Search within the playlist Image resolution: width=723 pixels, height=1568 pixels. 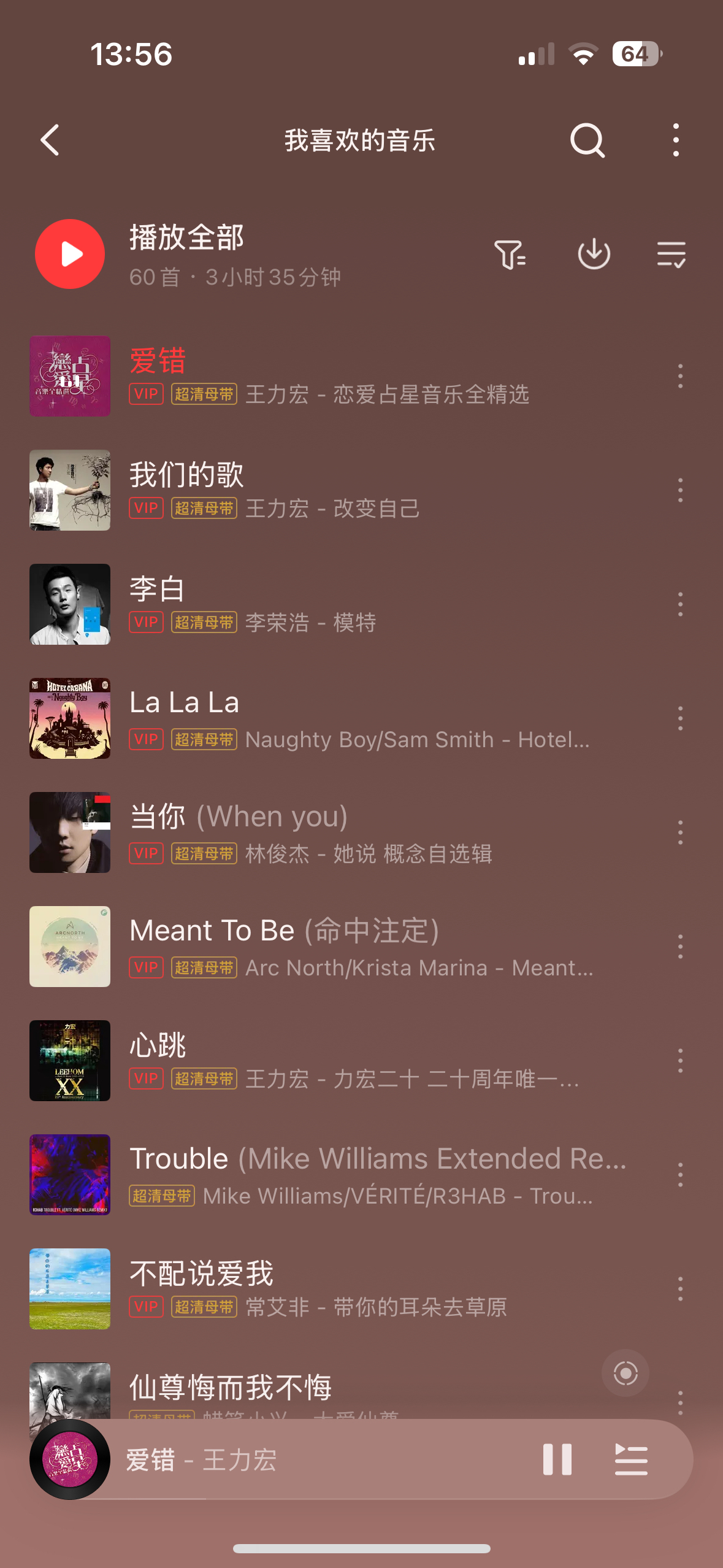(587, 140)
